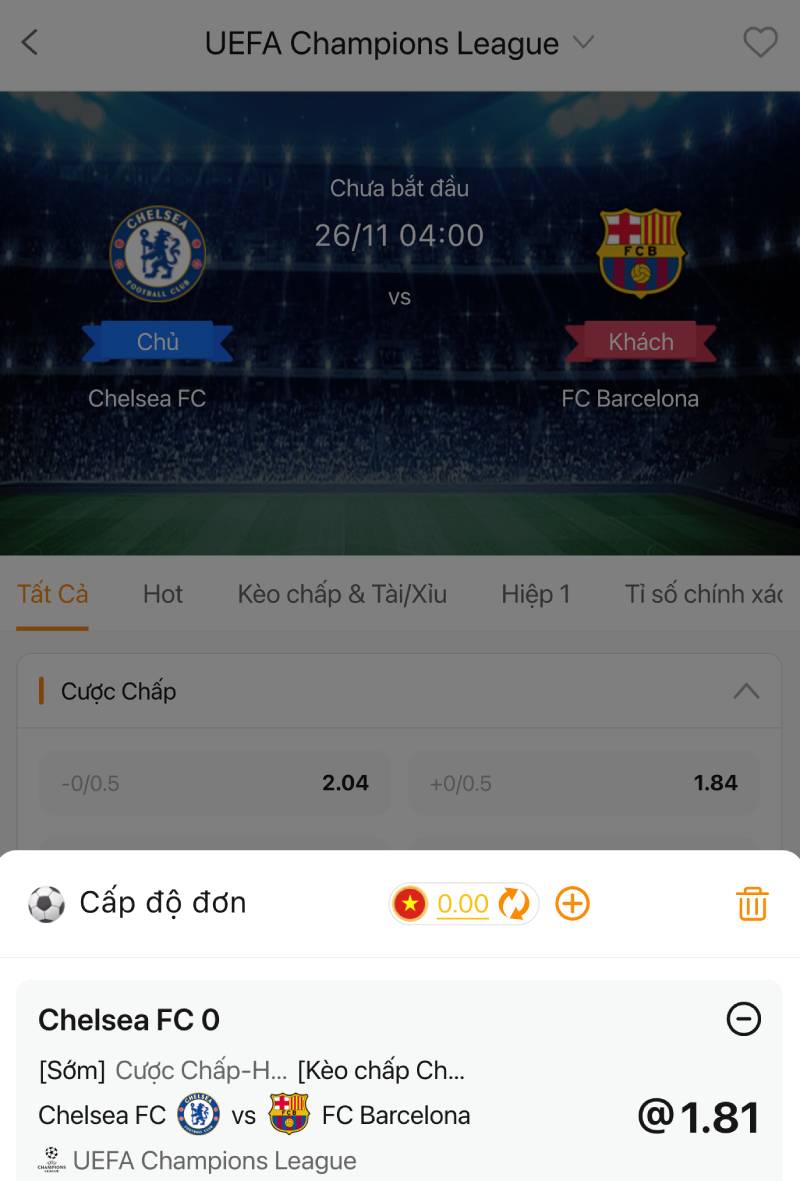This screenshot has height=1181, width=800.
Task: Collapse the Cược Chấp section
Action: 747,690
